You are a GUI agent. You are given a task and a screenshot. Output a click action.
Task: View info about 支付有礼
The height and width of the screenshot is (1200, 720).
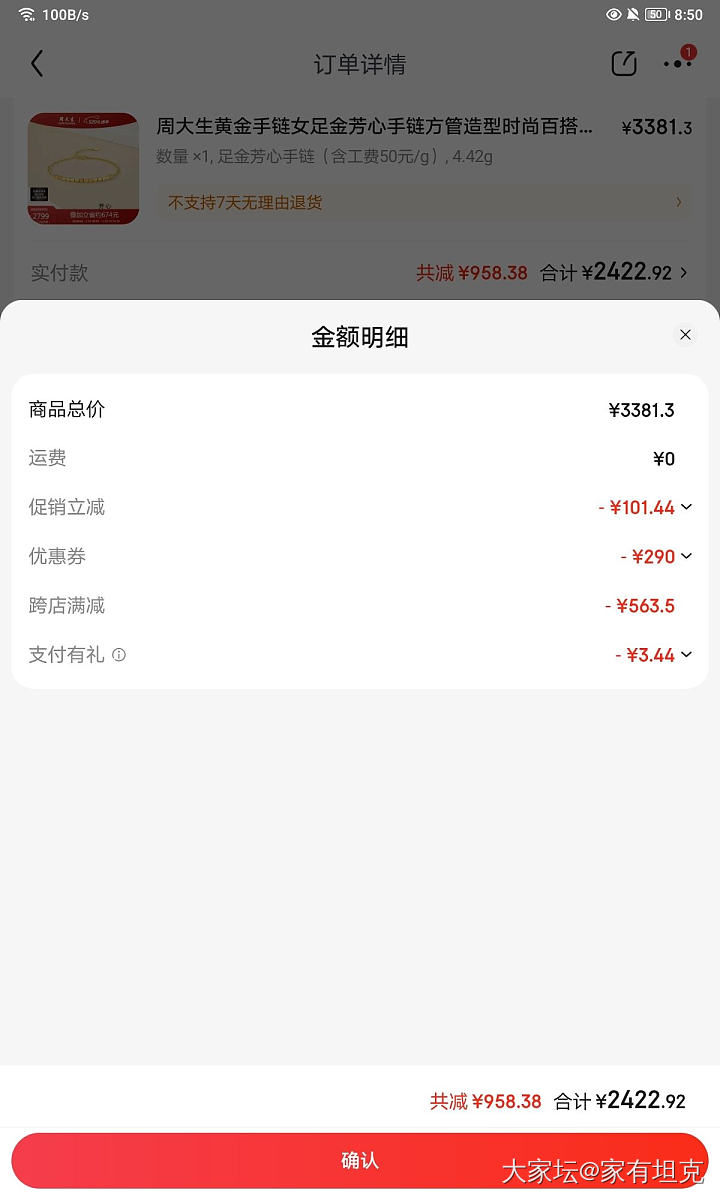(119, 655)
